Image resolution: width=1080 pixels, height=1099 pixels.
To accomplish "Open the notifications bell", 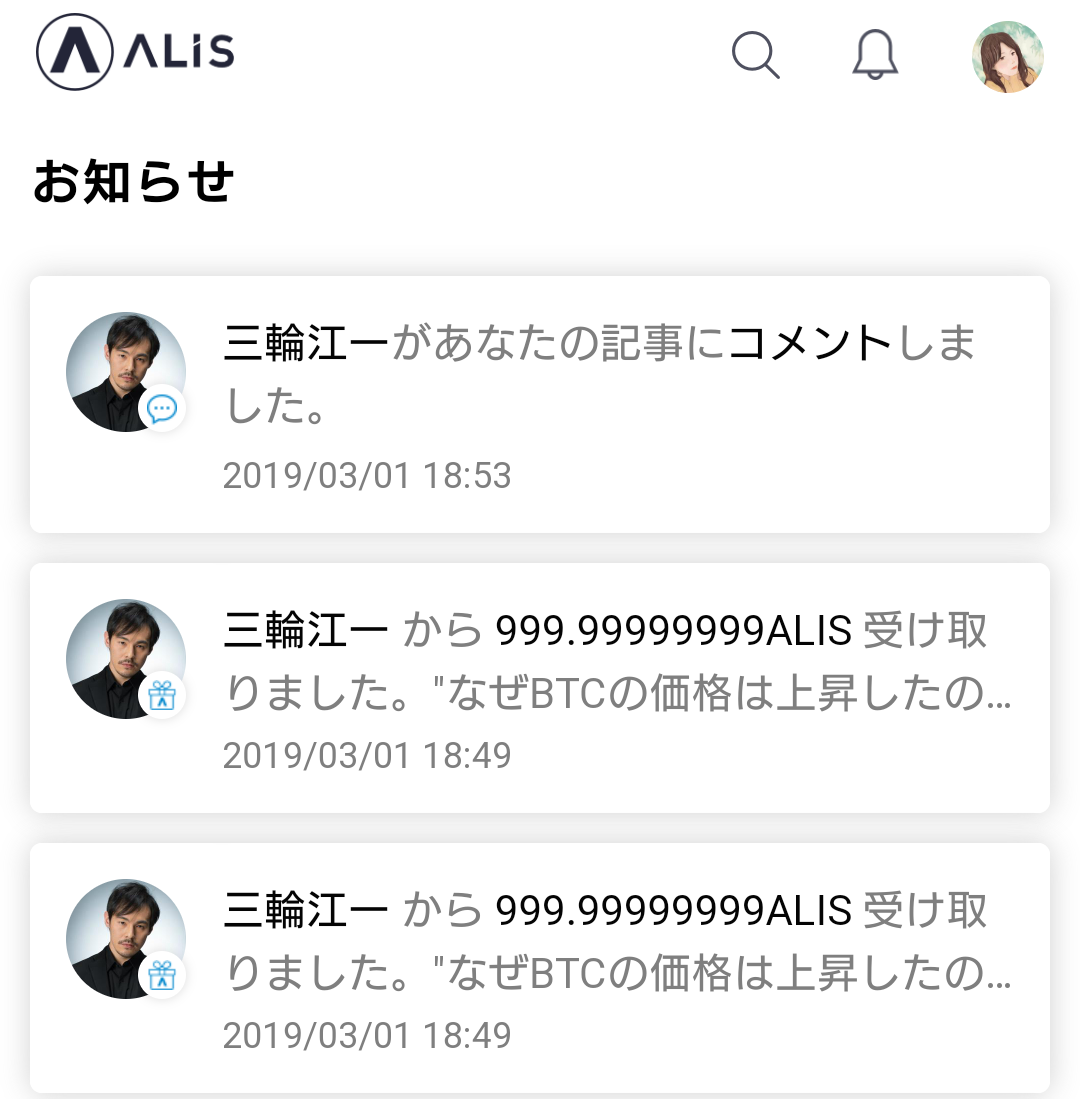I will click(875, 55).
